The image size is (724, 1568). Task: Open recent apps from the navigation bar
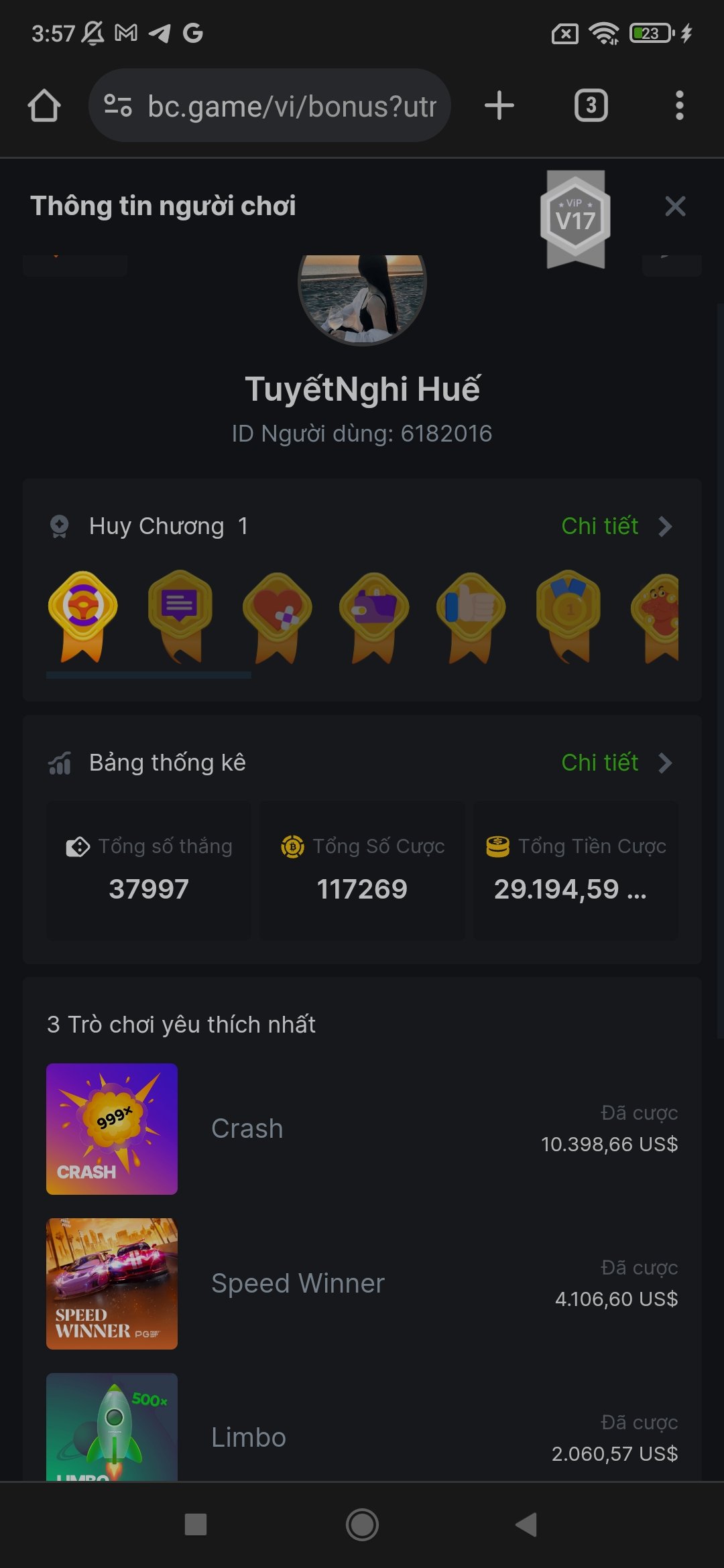tap(196, 1525)
